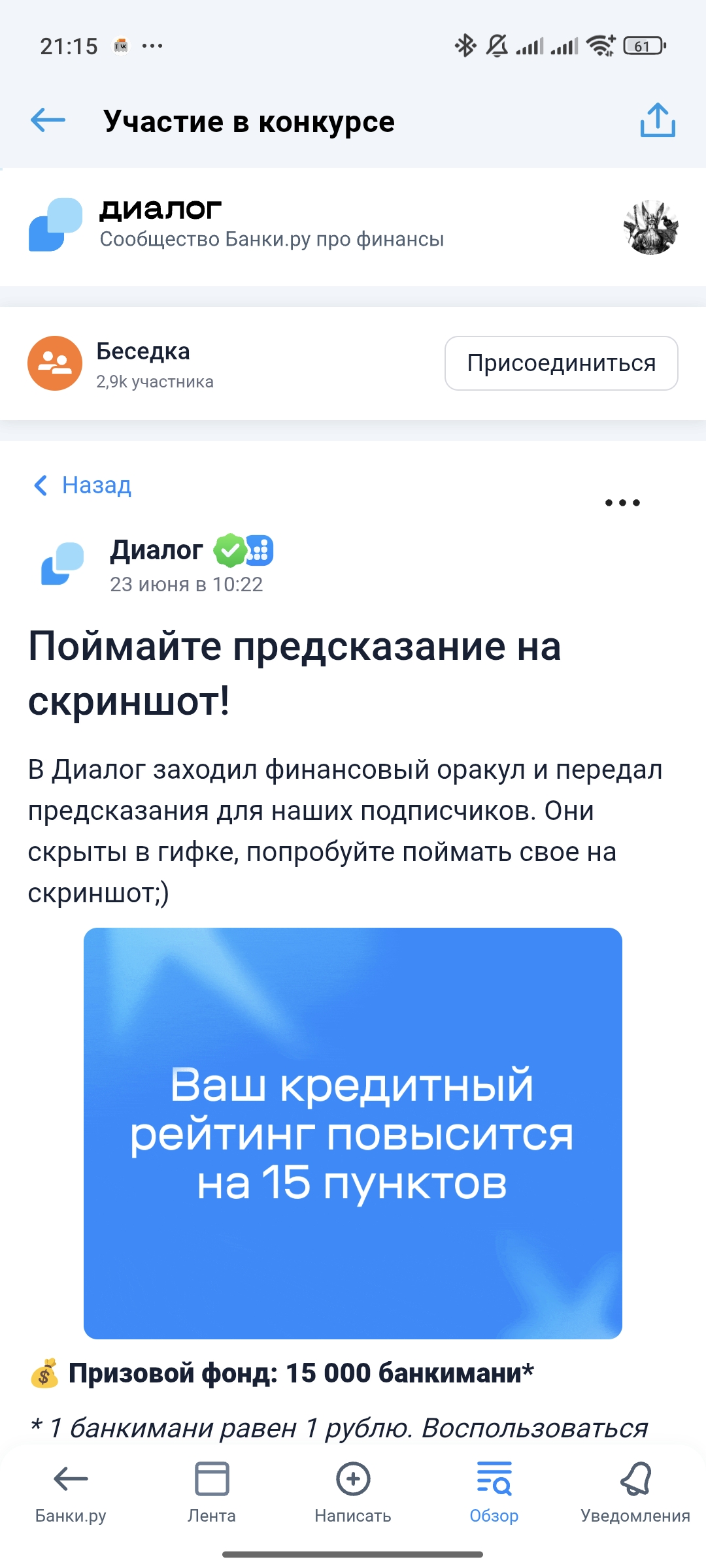Switch to the Лента tab
Image resolution: width=706 pixels, height=1568 pixels.
click(212, 1493)
